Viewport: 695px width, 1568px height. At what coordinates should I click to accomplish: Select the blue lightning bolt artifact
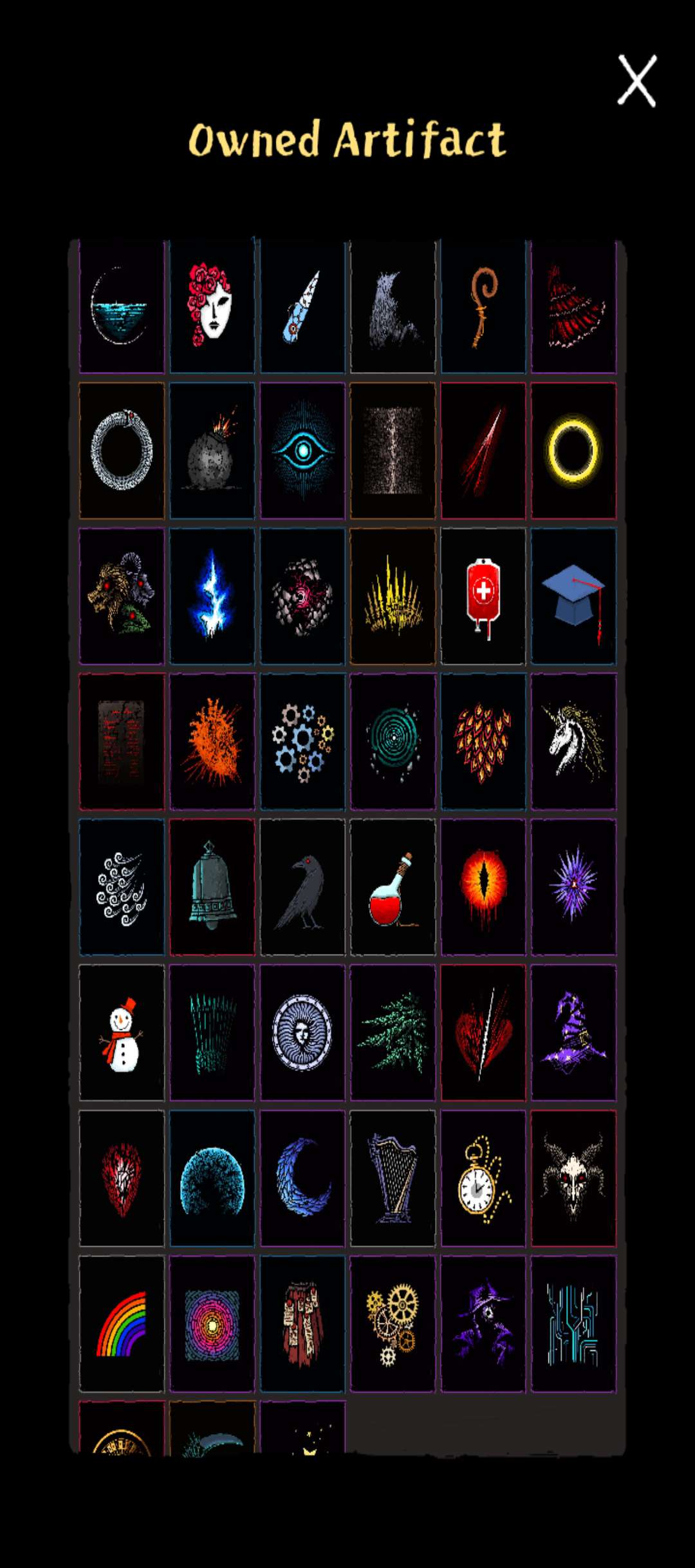212,597
